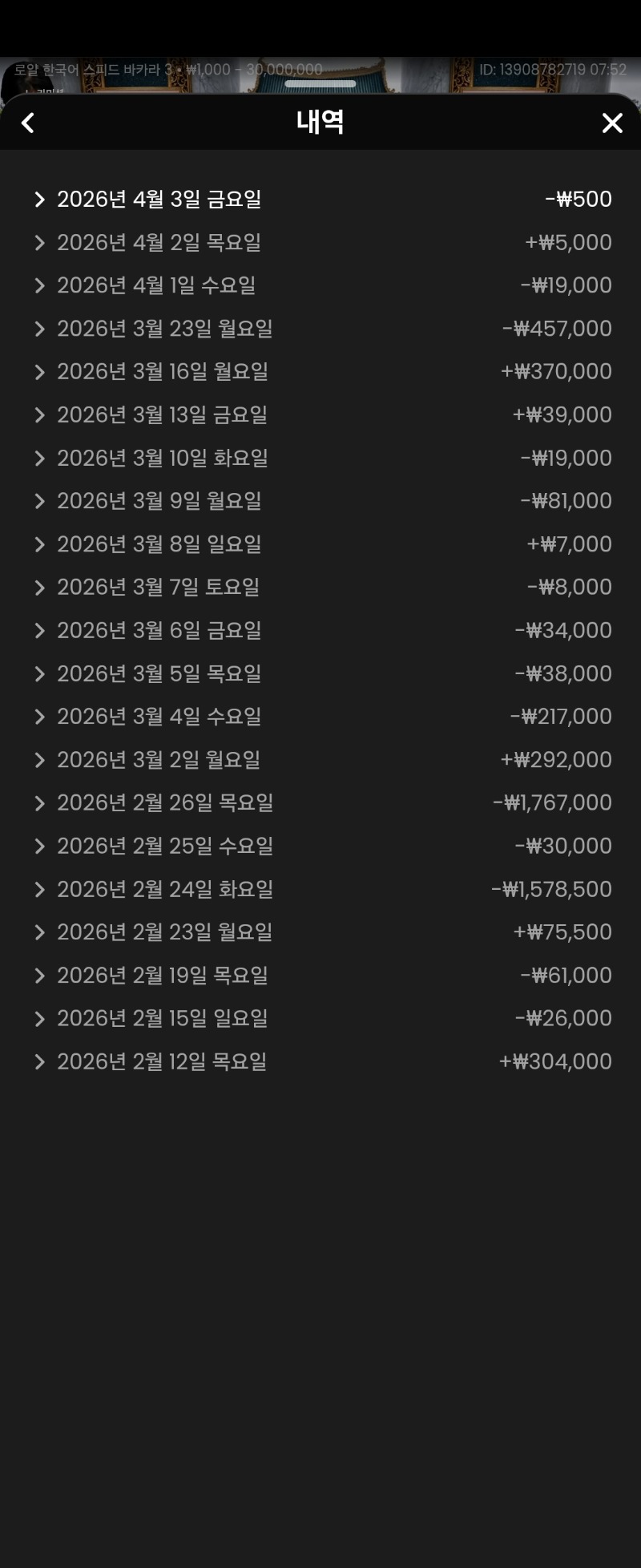View 2026년 3월 8일 일요일 details
The image size is (641, 1568).
pos(159,544)
